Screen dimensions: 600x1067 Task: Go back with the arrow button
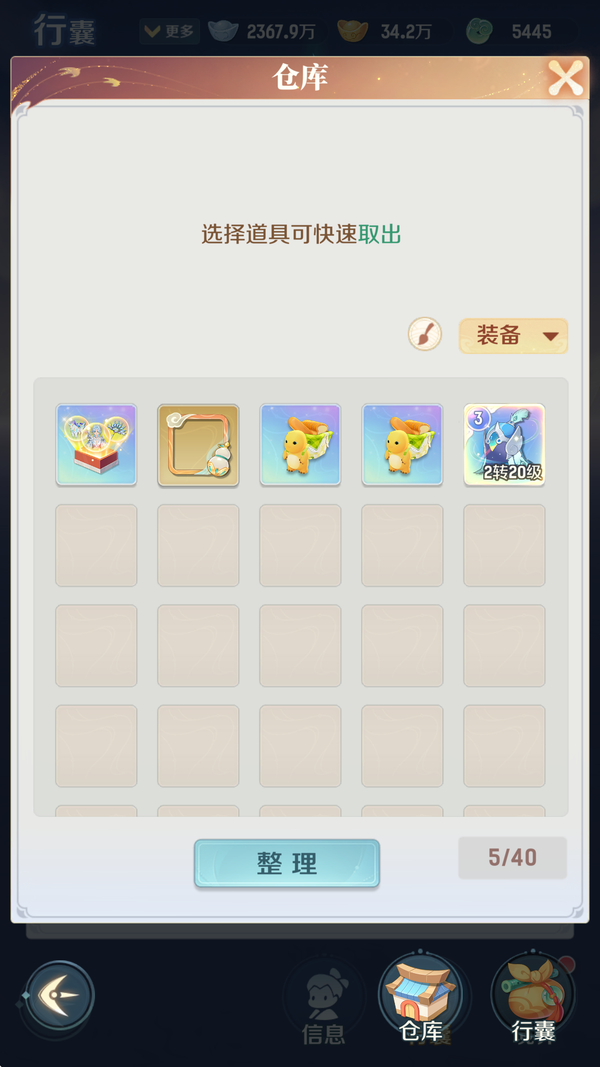tap(60, 996)
